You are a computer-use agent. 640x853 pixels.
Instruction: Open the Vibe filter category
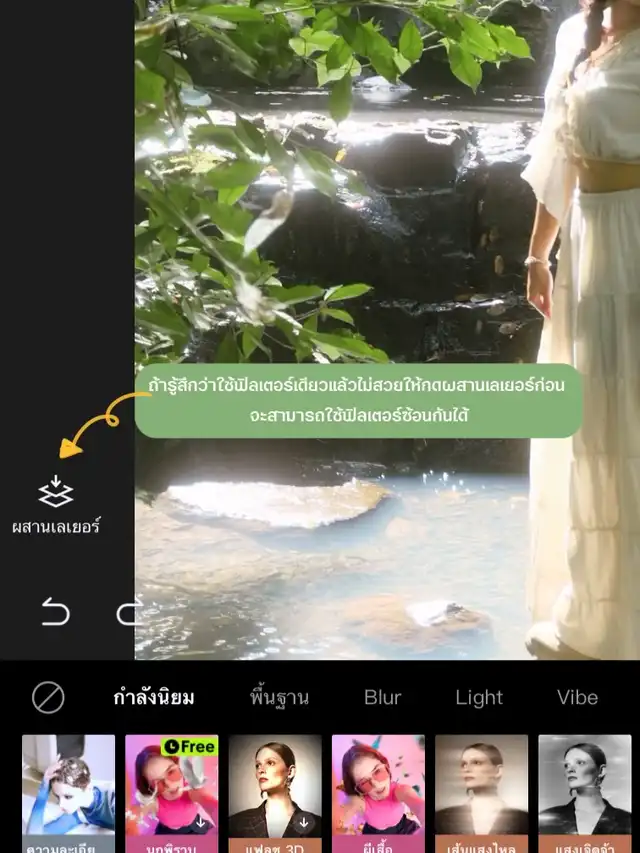(x=577, y=698)
